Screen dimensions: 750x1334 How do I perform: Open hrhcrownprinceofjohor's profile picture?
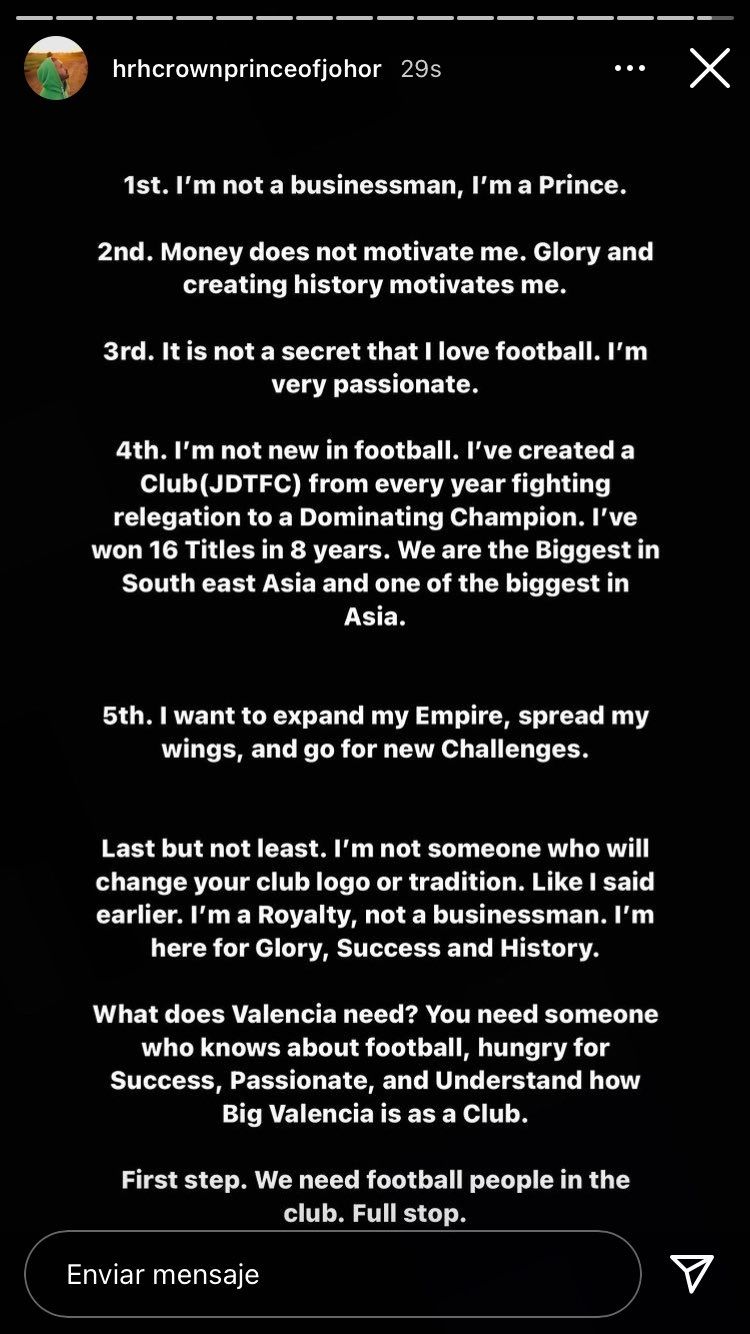pos(56,68)
